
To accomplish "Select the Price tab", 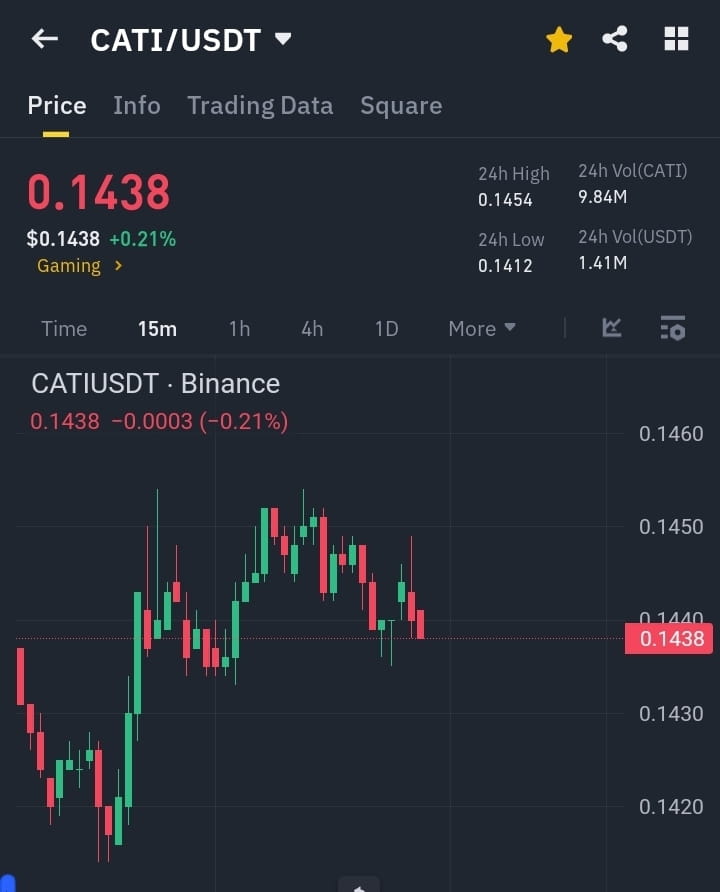I will click(56, 105).
